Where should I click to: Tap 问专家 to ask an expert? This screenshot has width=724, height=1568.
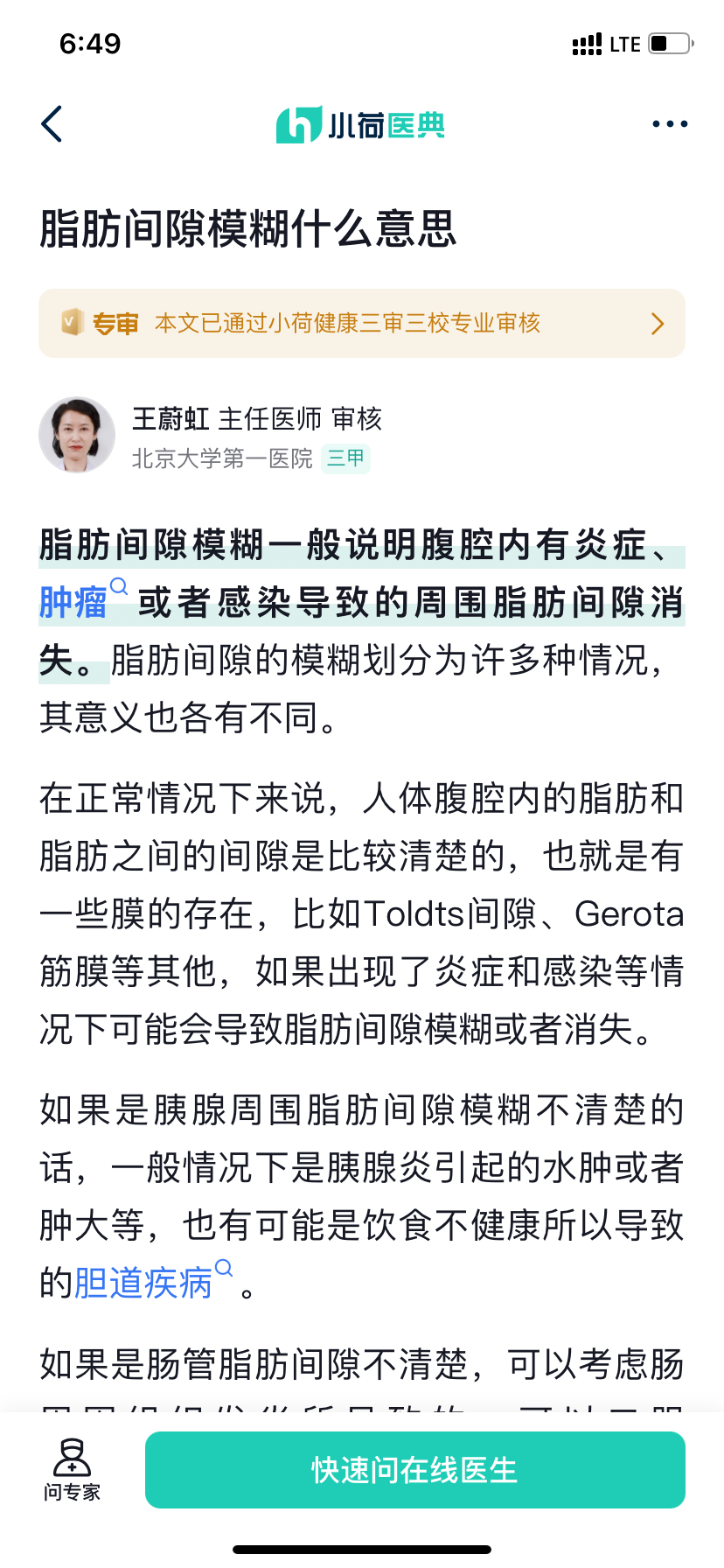pos(72,1470)
